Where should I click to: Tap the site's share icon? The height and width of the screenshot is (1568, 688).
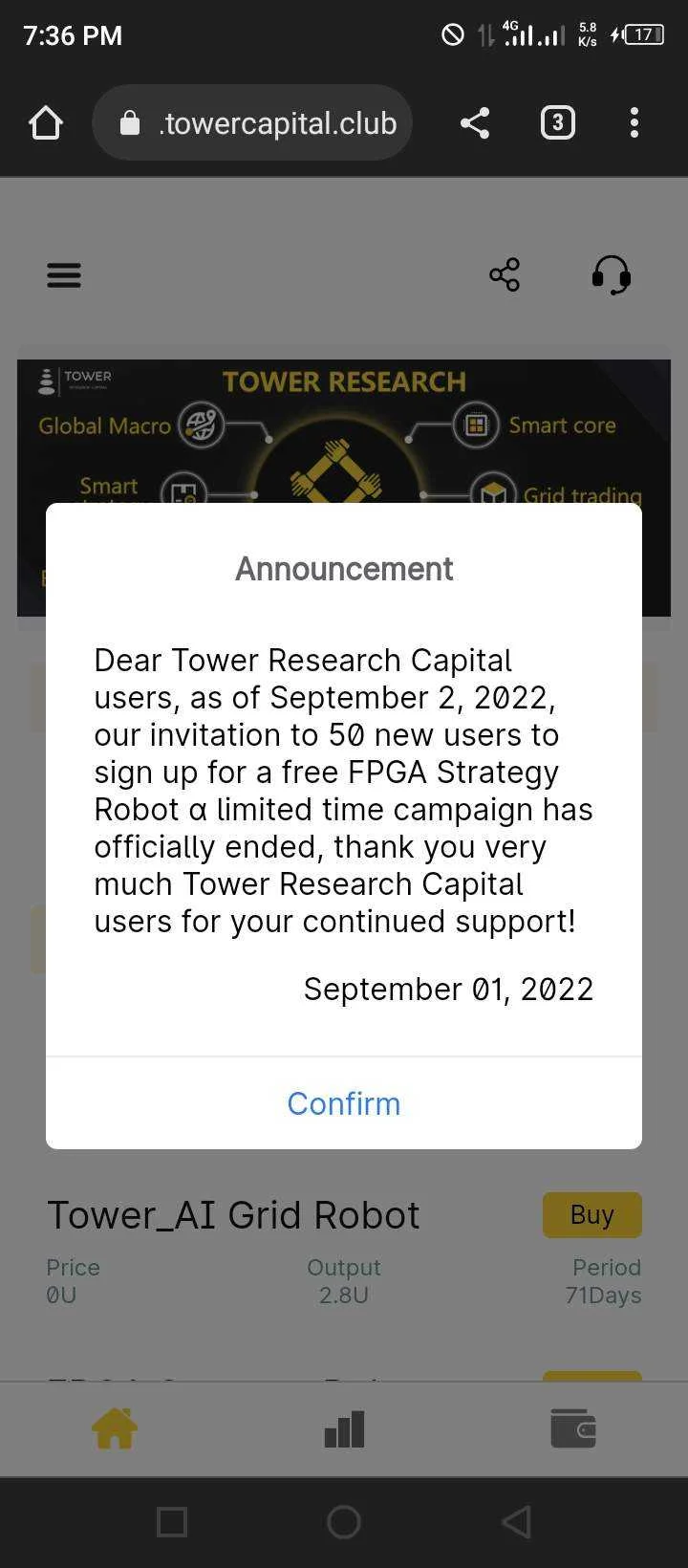click(x=505, y=275)
